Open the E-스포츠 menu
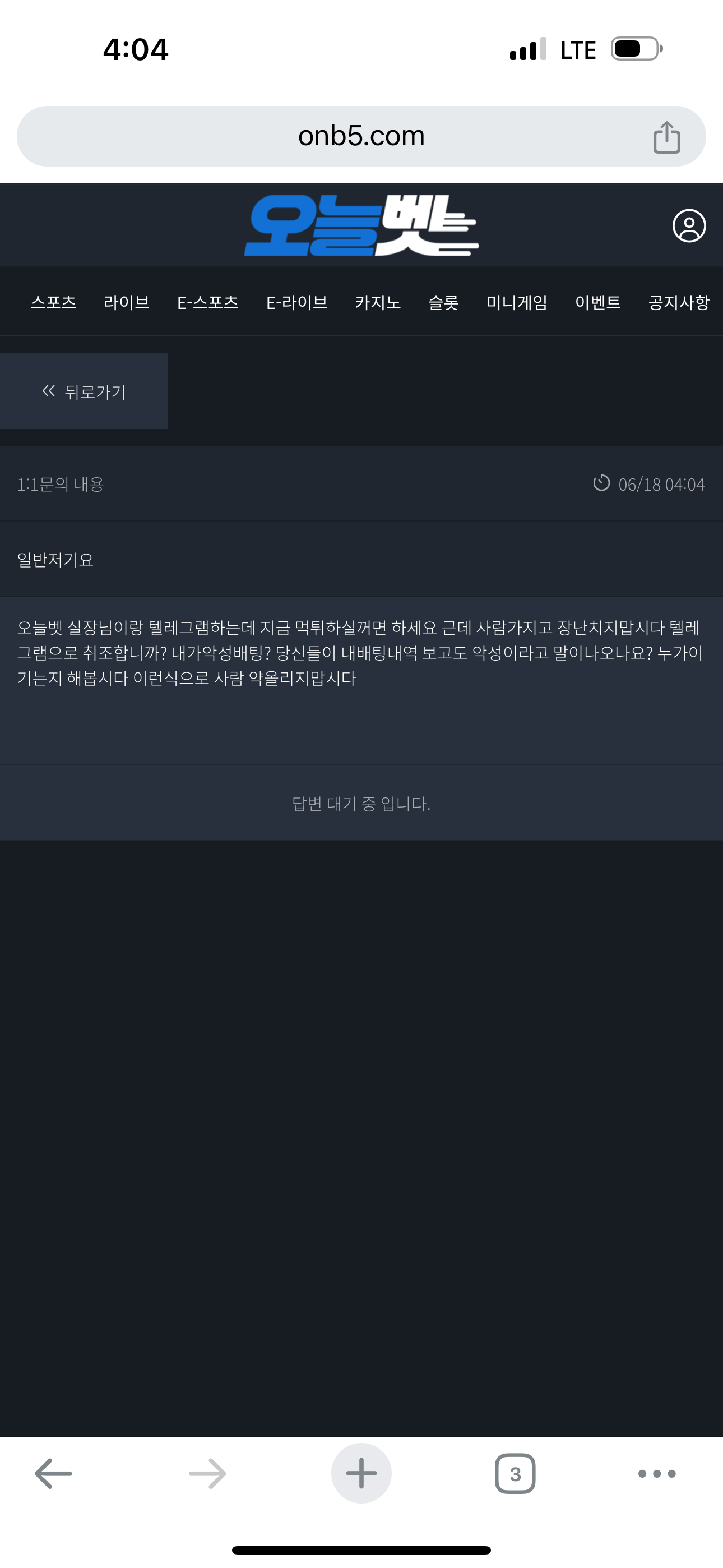Image resolution: width=723 pixels, height=1568 pixels. coord(207,302)
